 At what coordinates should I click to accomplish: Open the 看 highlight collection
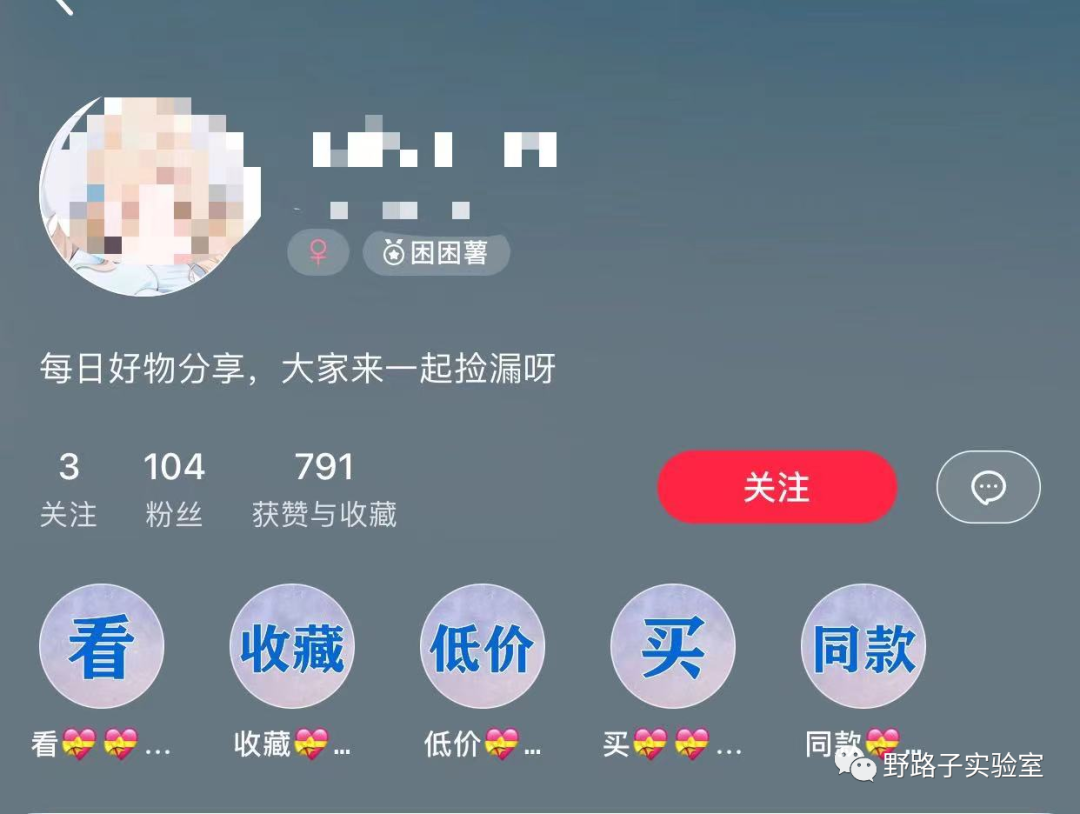pos(101,647)
